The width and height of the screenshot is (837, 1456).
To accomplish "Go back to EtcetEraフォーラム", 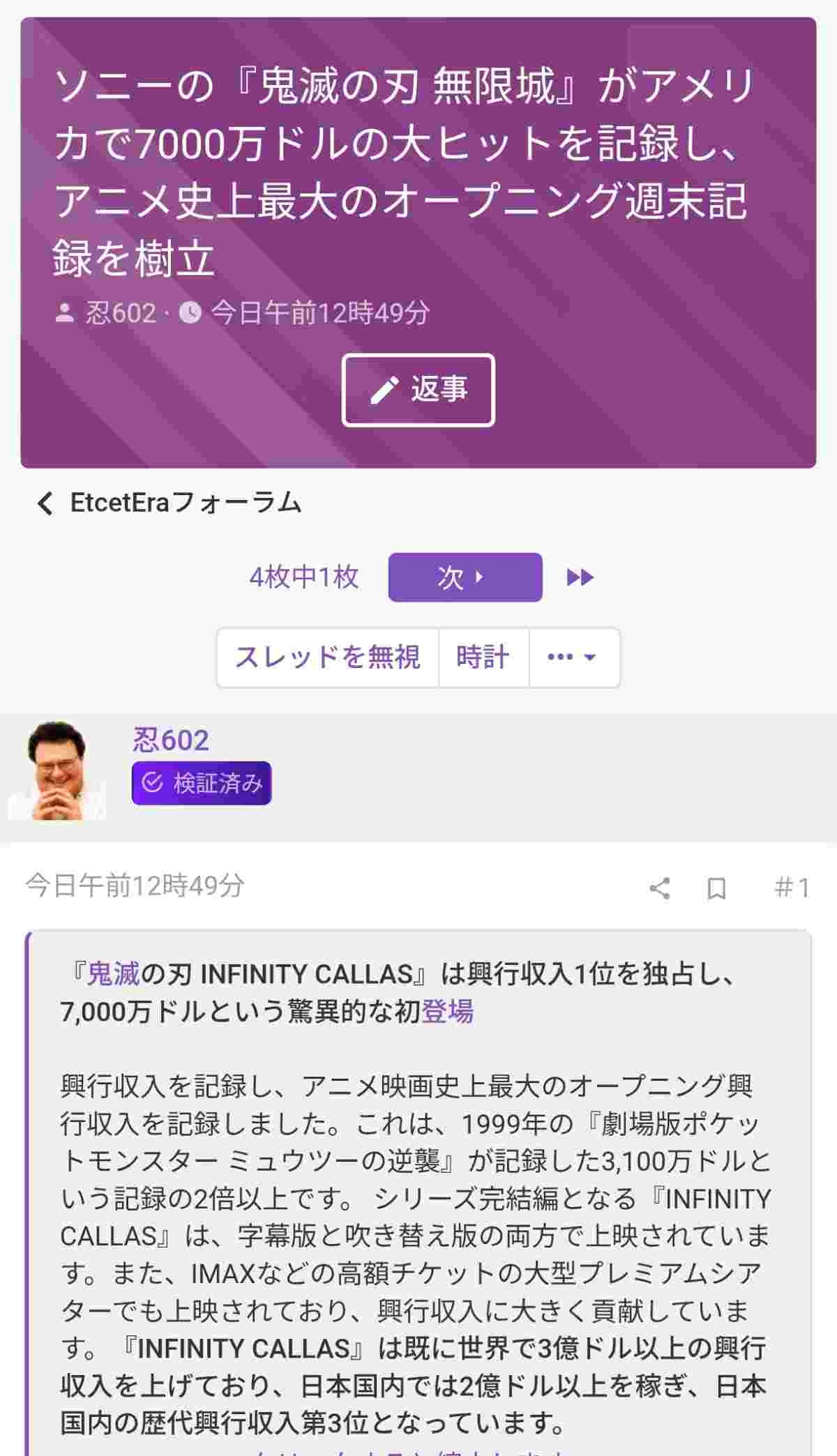I will (170, 503).
